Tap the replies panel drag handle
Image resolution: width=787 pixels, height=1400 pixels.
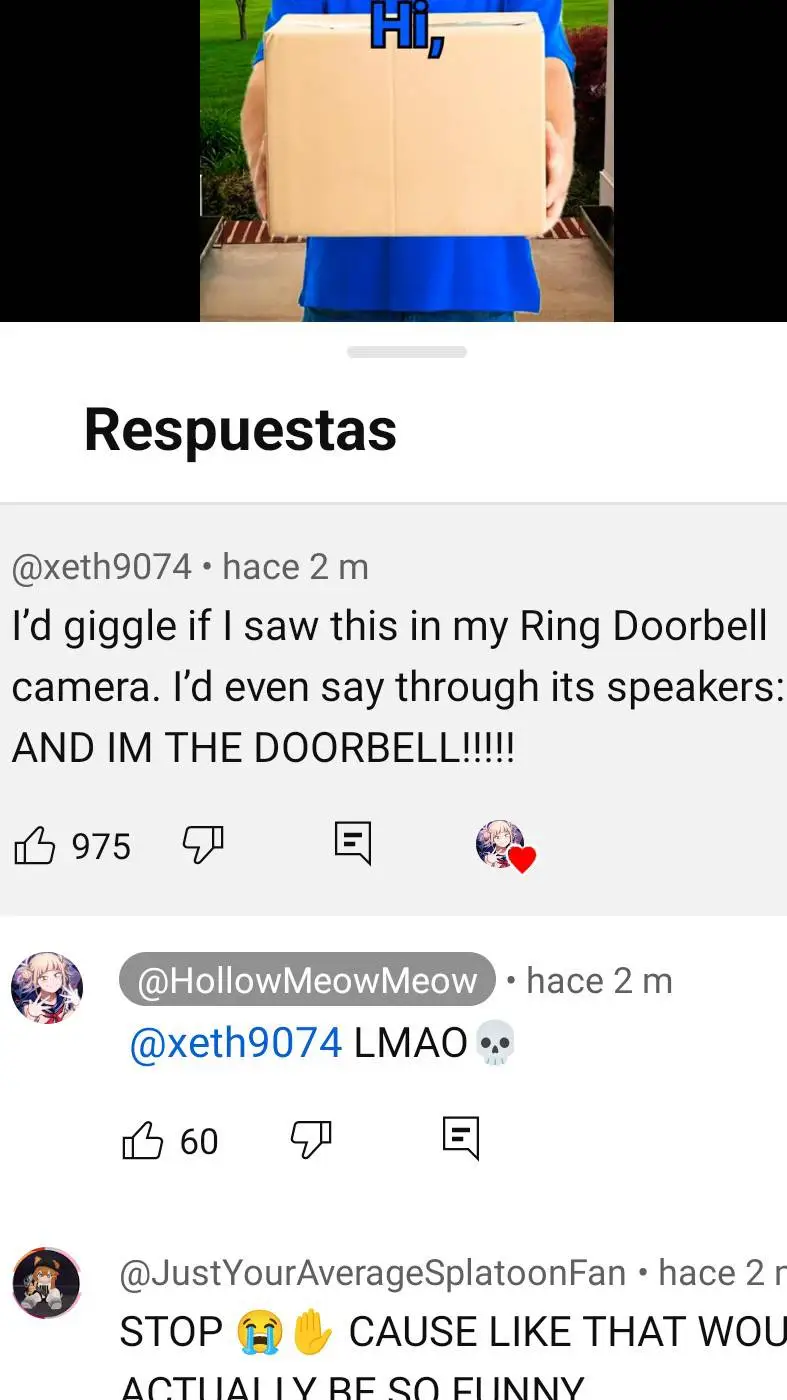pos(406,352)
